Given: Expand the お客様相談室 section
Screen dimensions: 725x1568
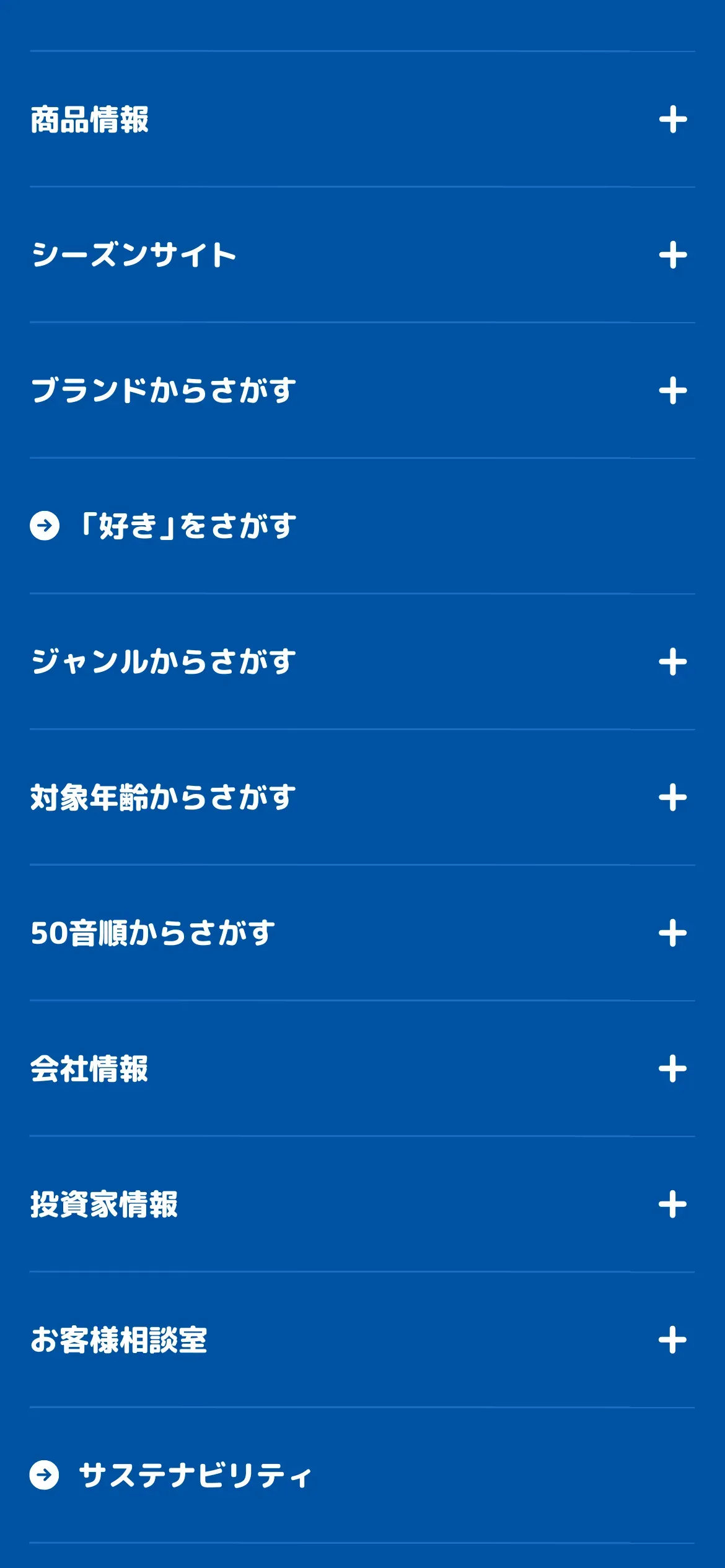Looking at the screenshot, I should tap(672, 1340).
